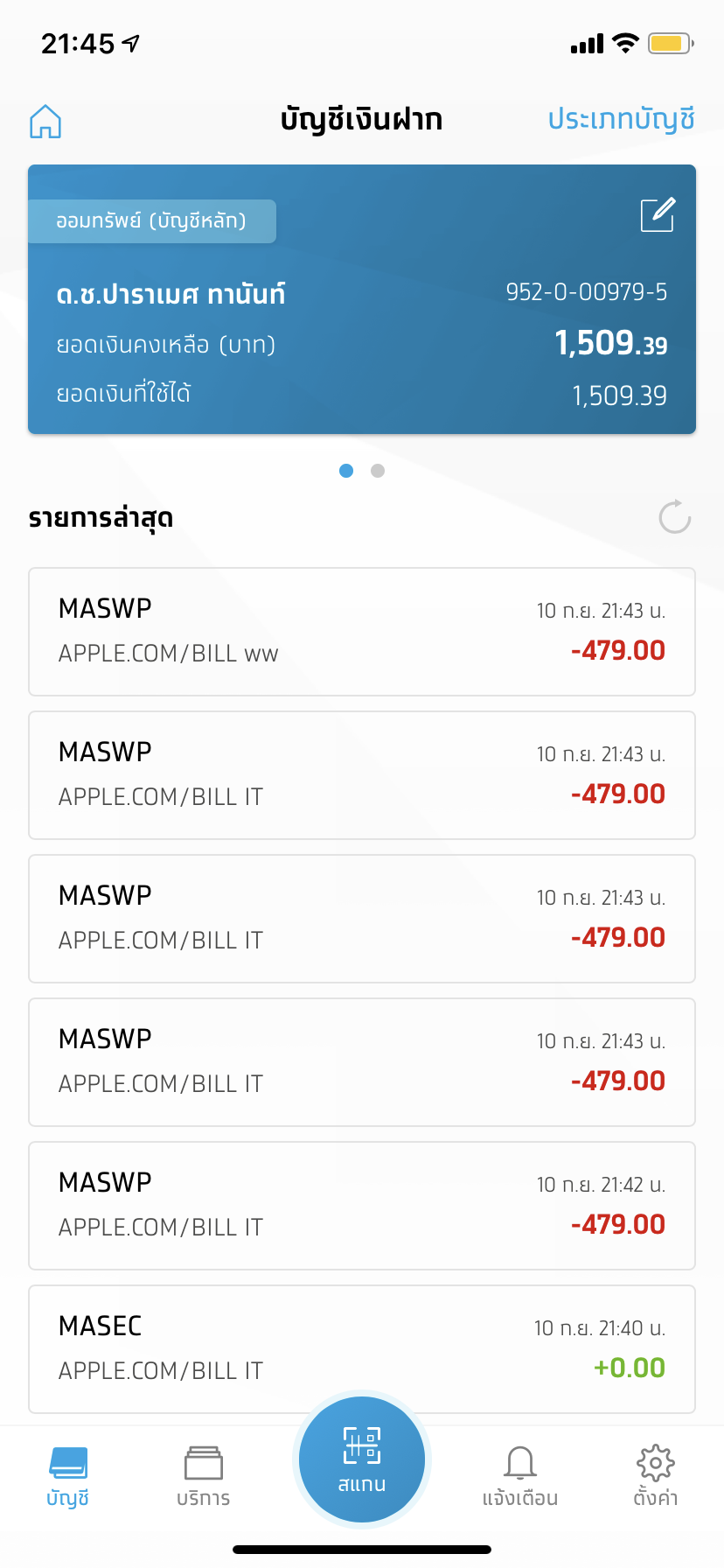724x1568 pixels.
Task: Open the ออมทรัพย์ account card details
Action: click(x=362, y=299)
